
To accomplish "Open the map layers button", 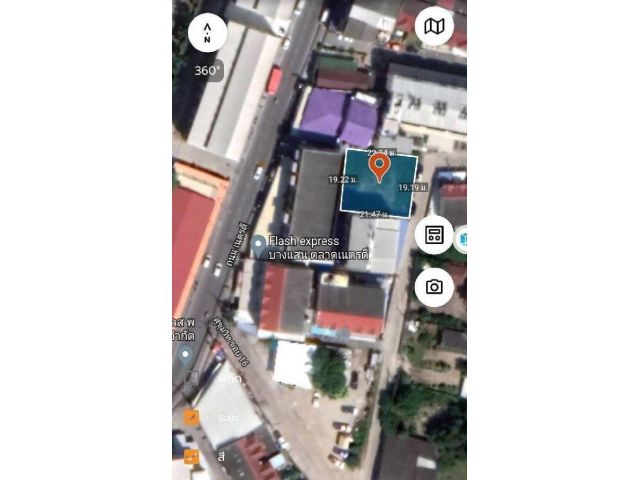I will pos(434,26).
